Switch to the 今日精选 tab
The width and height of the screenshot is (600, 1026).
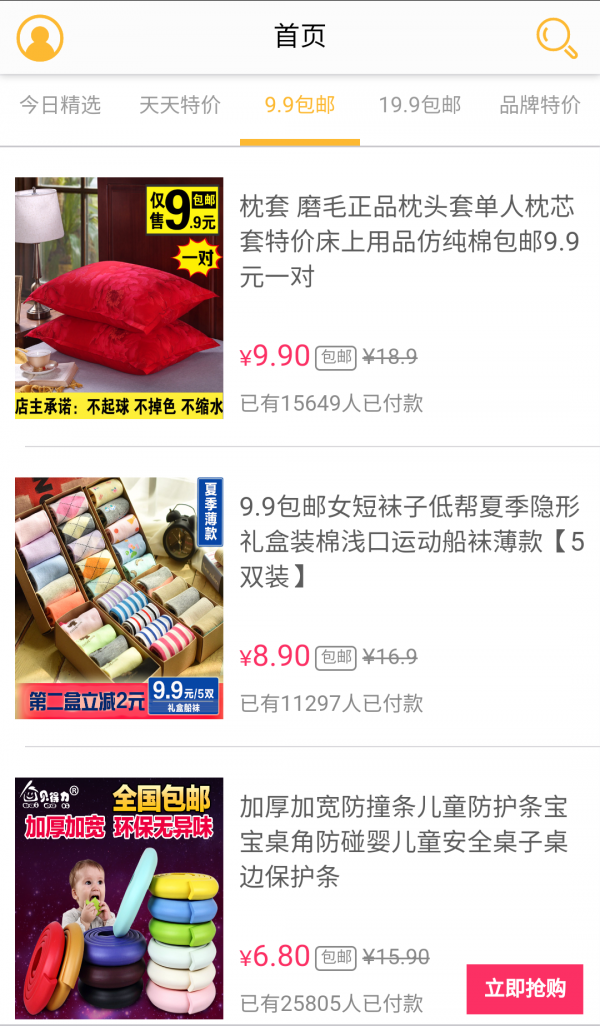60,105
